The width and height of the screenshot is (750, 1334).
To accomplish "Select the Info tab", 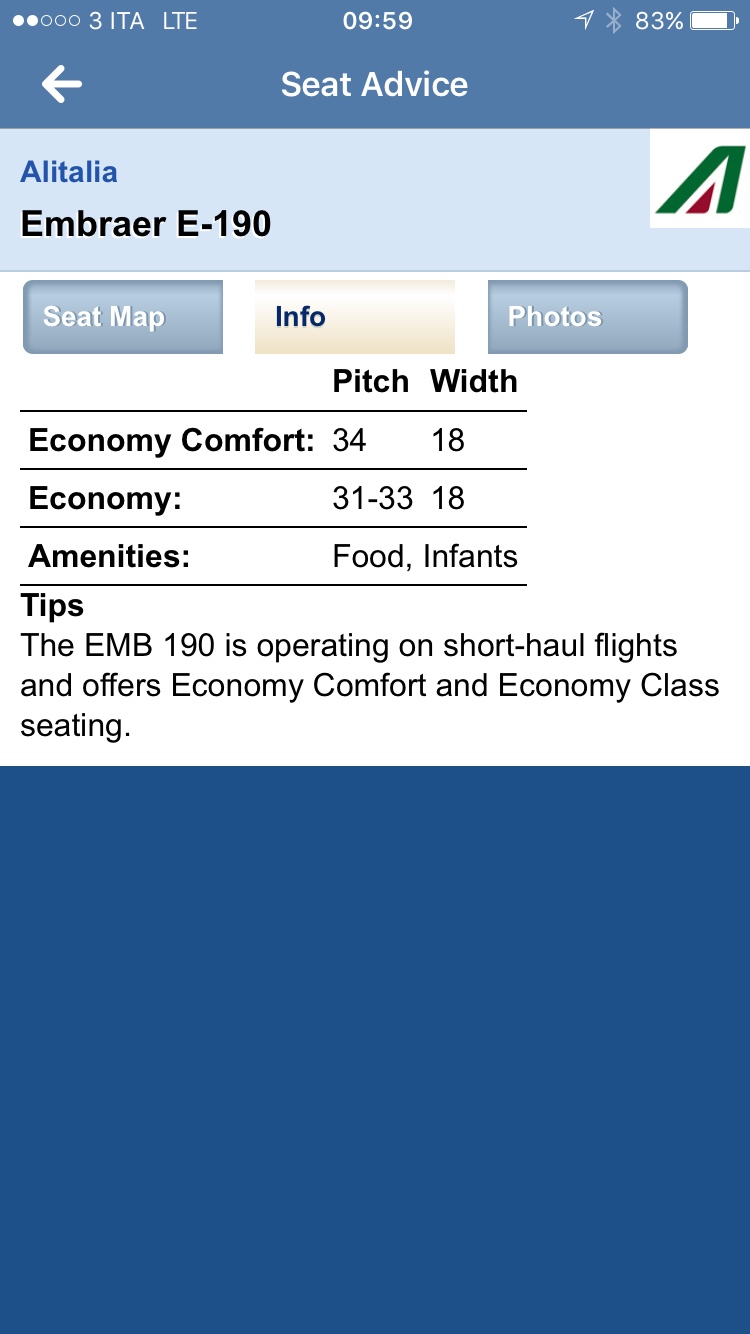I will pyautogui.click(x=354, y=317).
